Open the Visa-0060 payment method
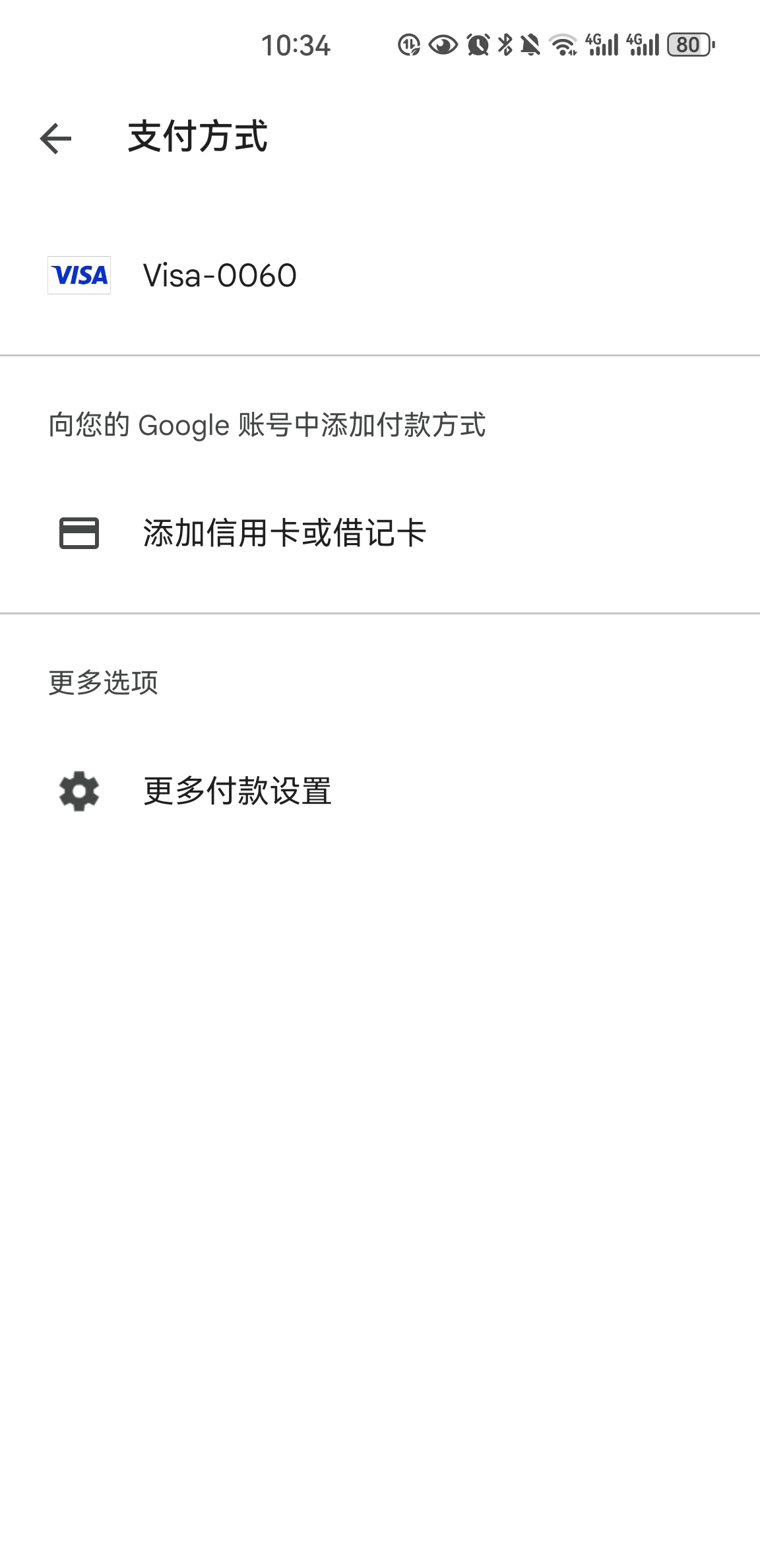 click(x=220, y=276)
